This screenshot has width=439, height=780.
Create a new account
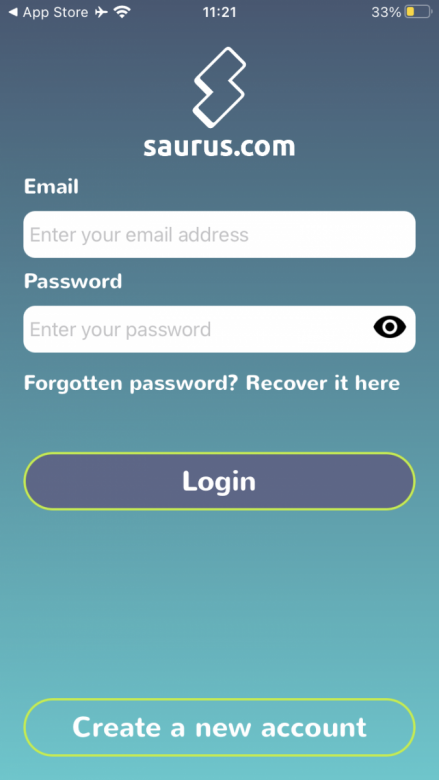(219, 727)
